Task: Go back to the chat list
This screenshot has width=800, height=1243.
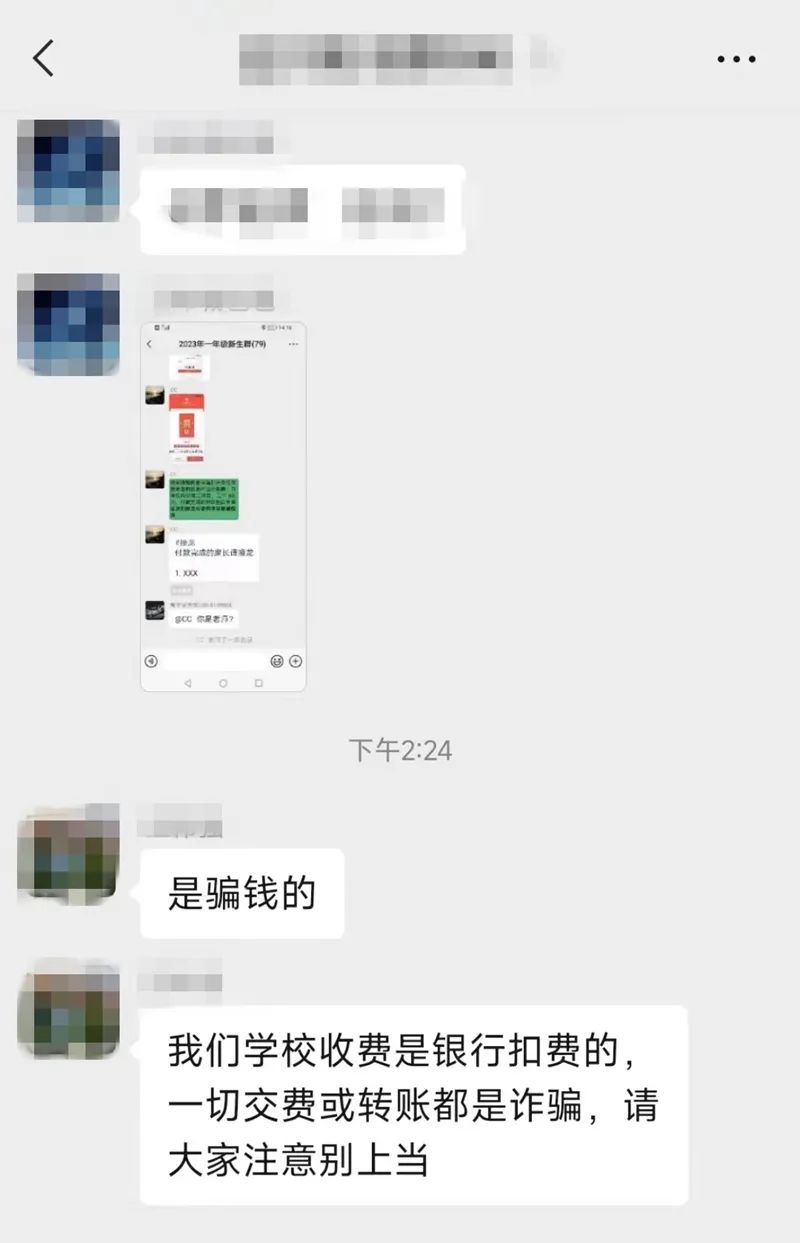Action: coord(43,59)
